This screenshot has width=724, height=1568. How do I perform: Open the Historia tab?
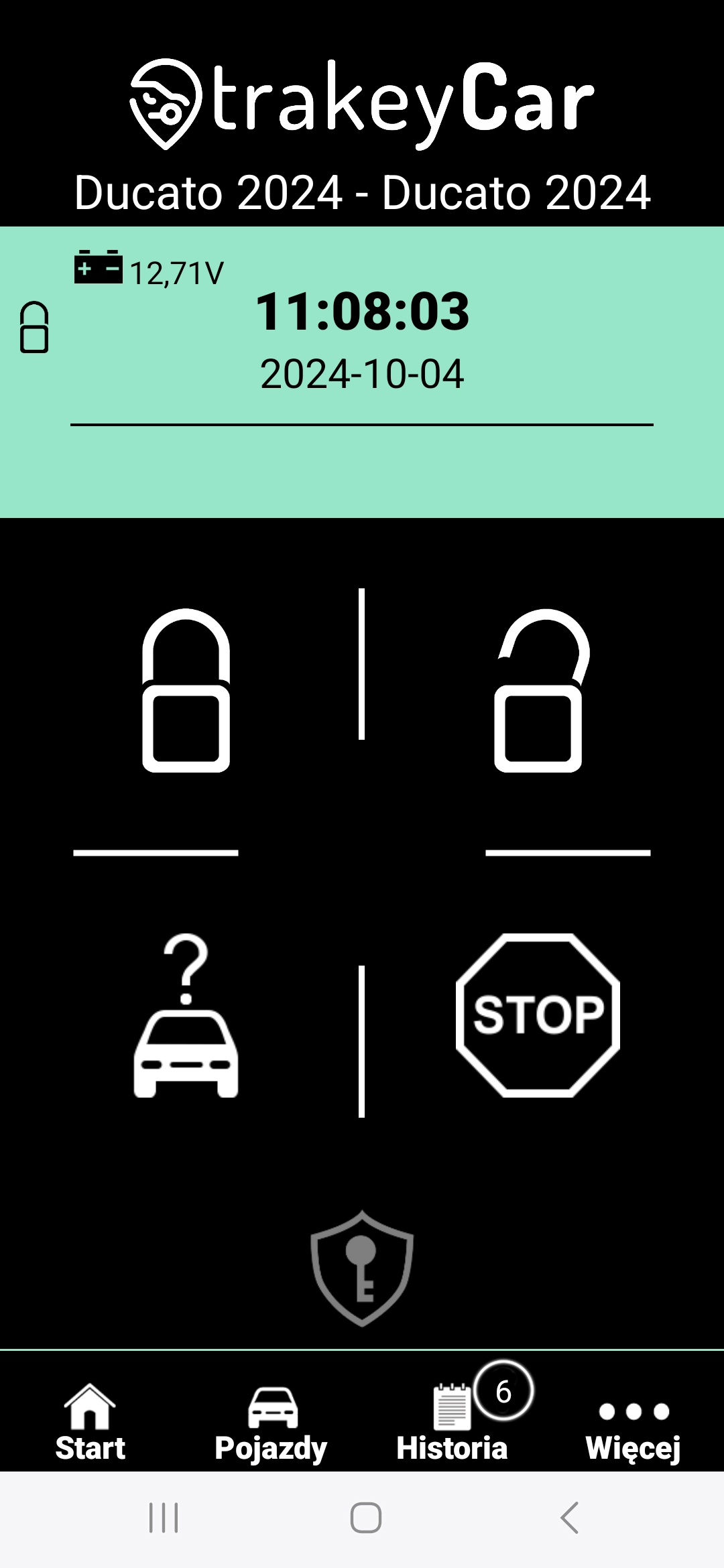tap(452, 1423)
